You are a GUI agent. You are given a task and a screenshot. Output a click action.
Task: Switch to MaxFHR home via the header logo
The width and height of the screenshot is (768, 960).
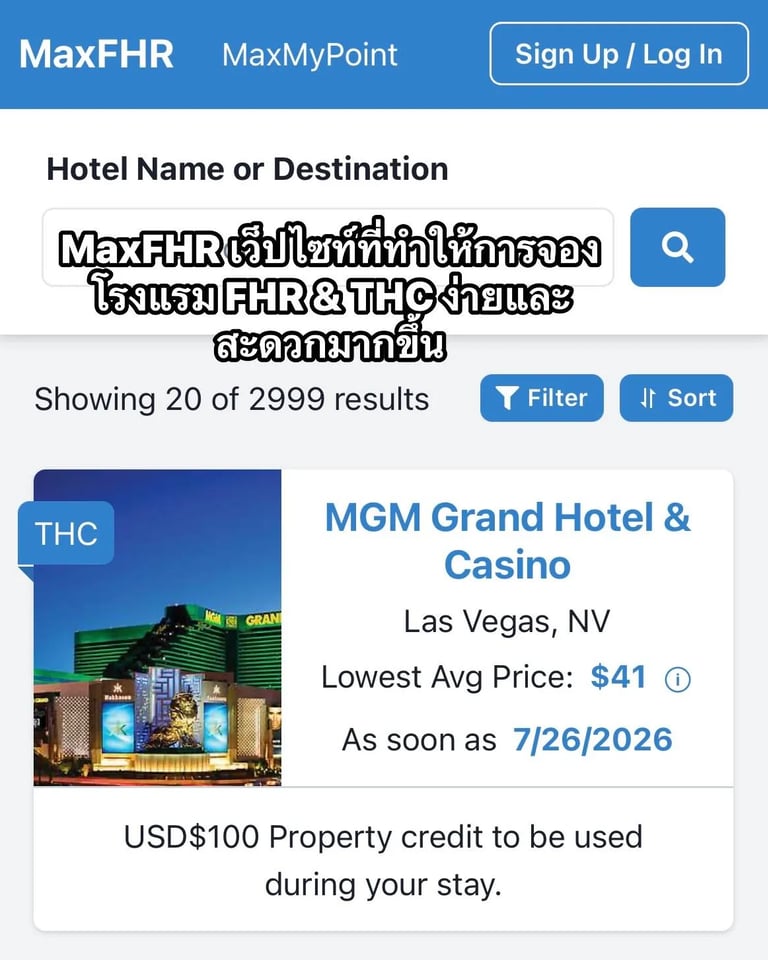tap(97, 55)
